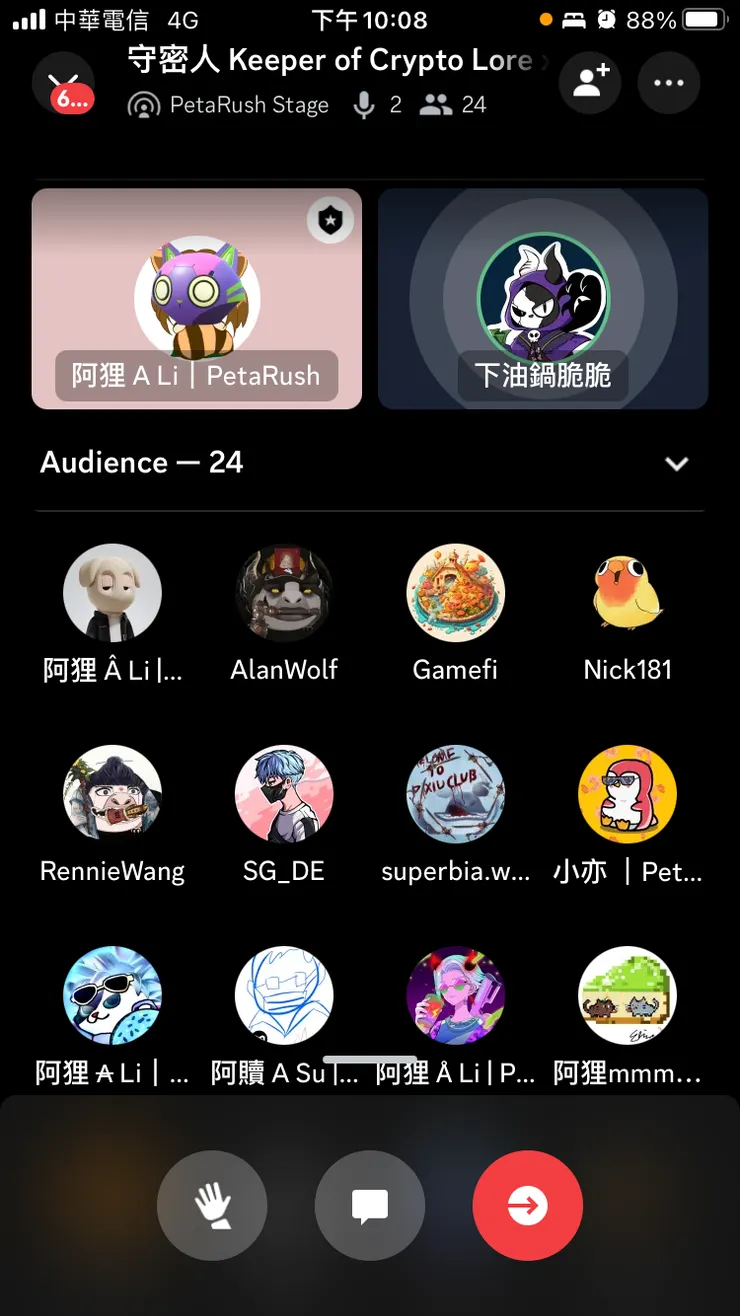Viewport: 740px width, 1316px height.
Task: Tap the 下油鍋脆脆 speaker tile
Action: 543,299
